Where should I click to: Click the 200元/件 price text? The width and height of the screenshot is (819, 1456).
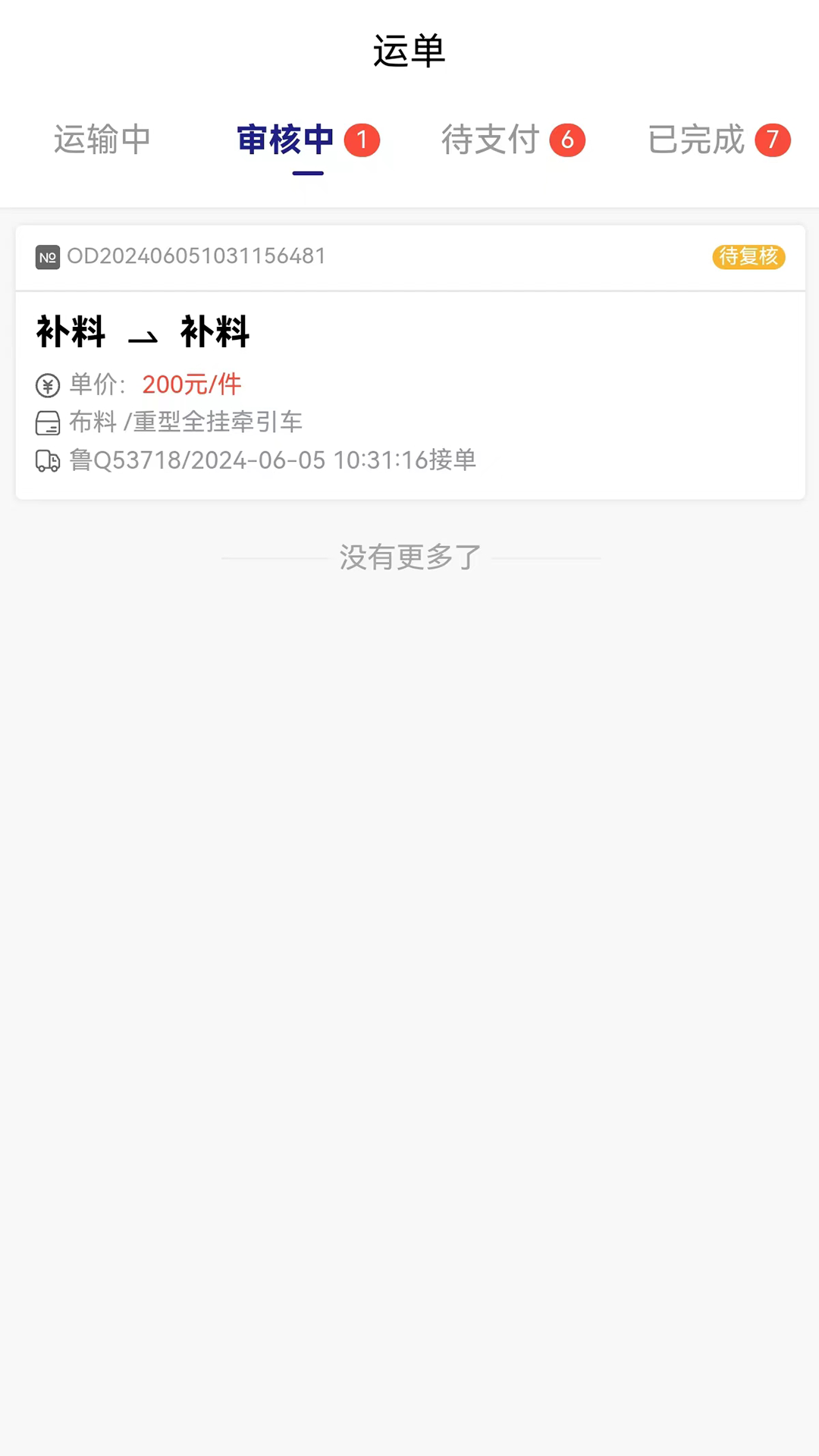[x=191, y=384]
